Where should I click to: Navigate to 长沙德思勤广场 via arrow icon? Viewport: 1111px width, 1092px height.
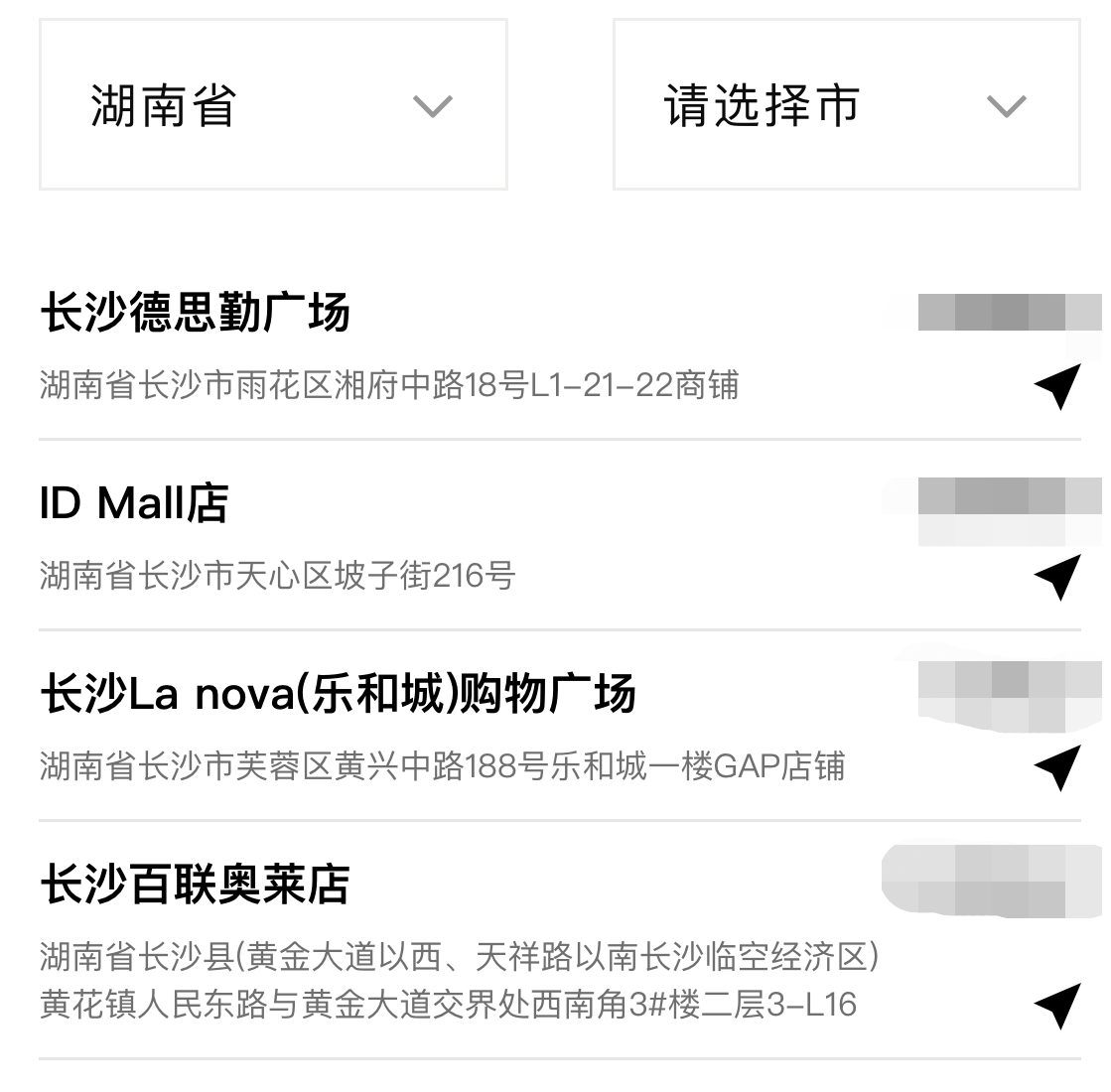(1057, 385)
